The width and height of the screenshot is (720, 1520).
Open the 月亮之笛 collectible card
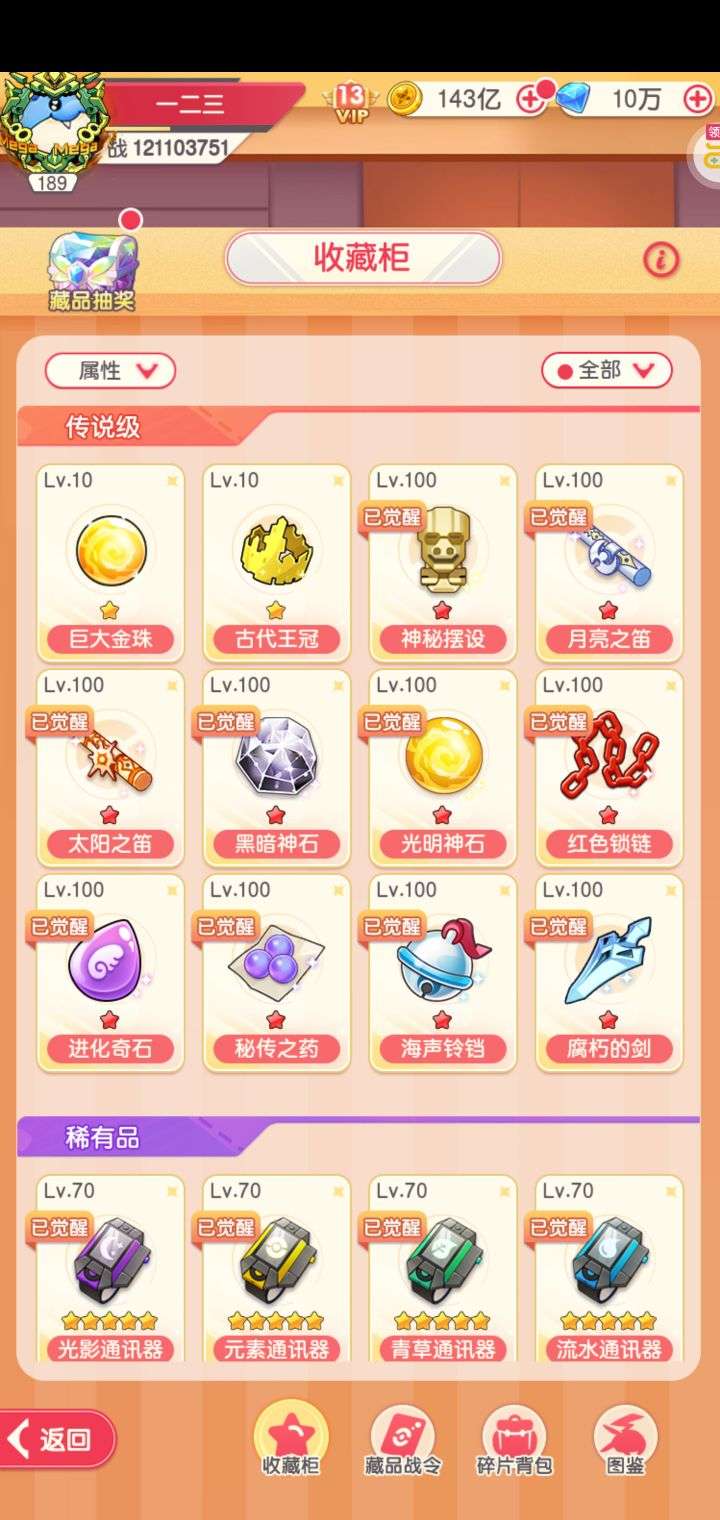click(x=609, y=563)
